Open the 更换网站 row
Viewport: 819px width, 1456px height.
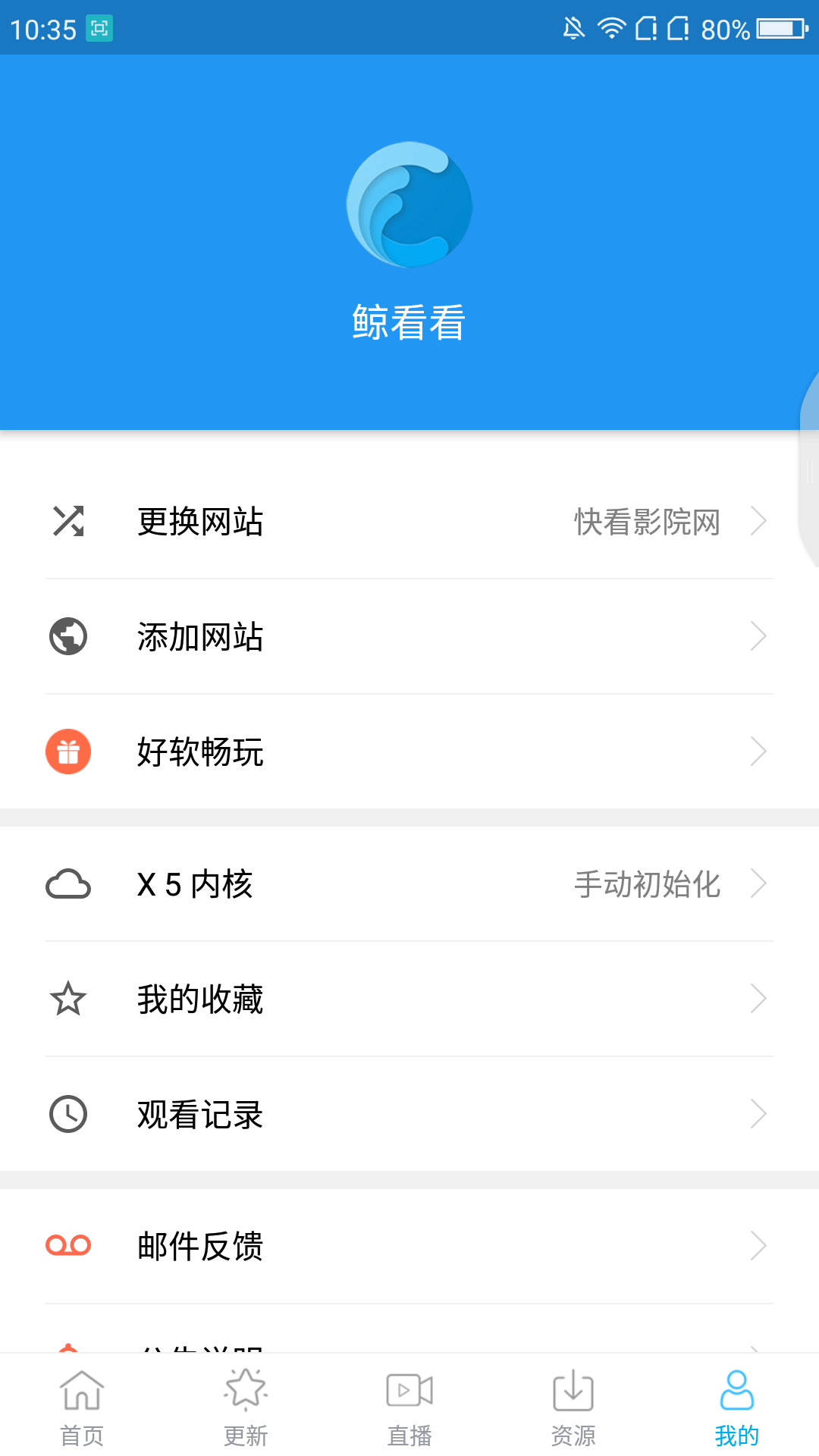pos(409,522)
